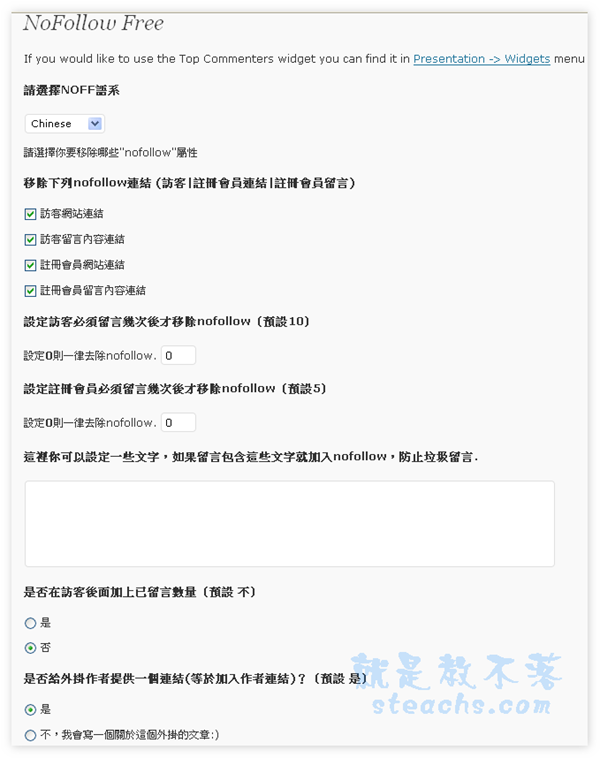The image size is (600, 758).
Task: Select 是 for showing comment count
Action: pyautogui.click(x=30, y=623)
